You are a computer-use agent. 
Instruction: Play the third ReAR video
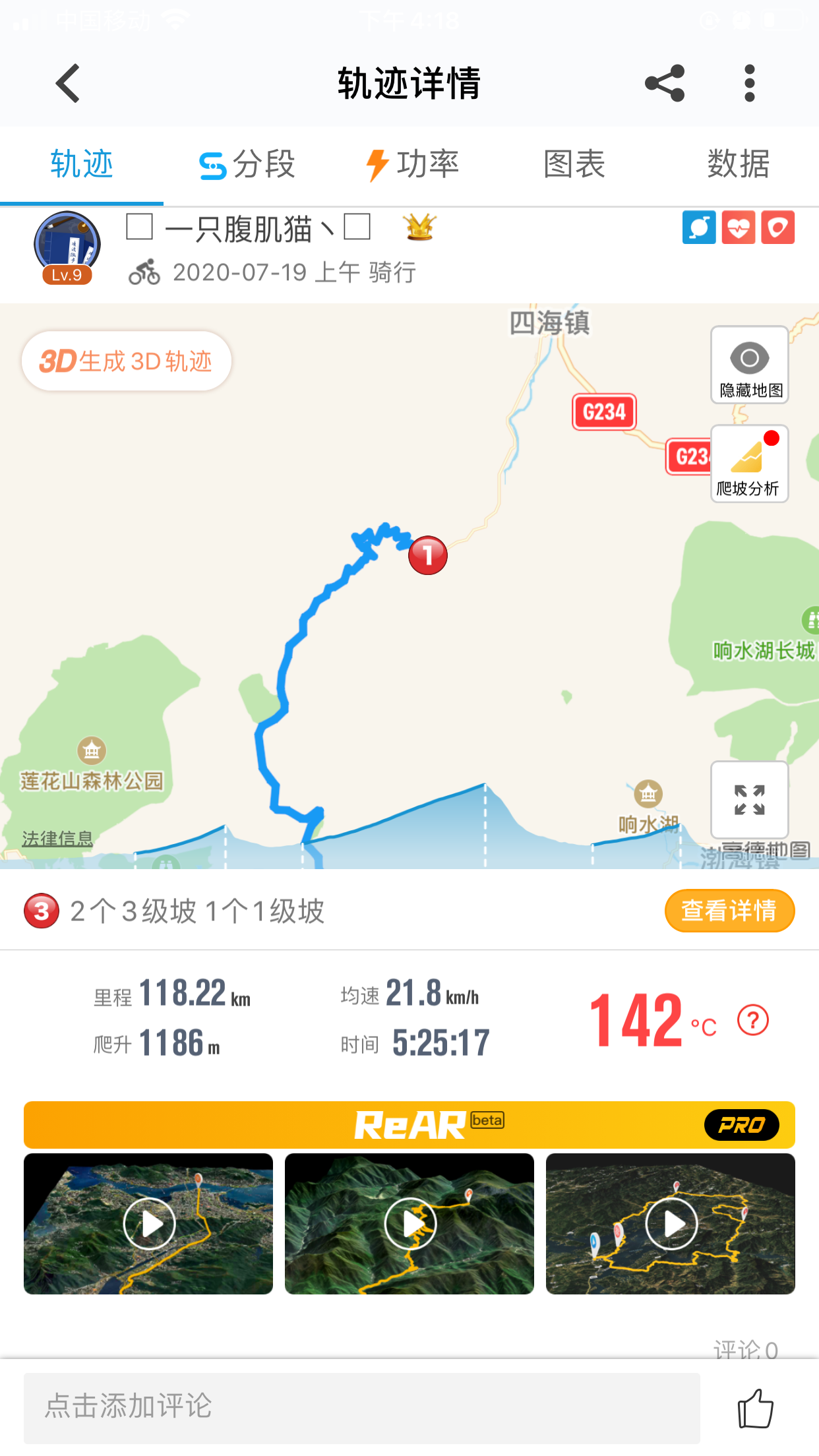pyautogui.click(x=671, y=1224)
